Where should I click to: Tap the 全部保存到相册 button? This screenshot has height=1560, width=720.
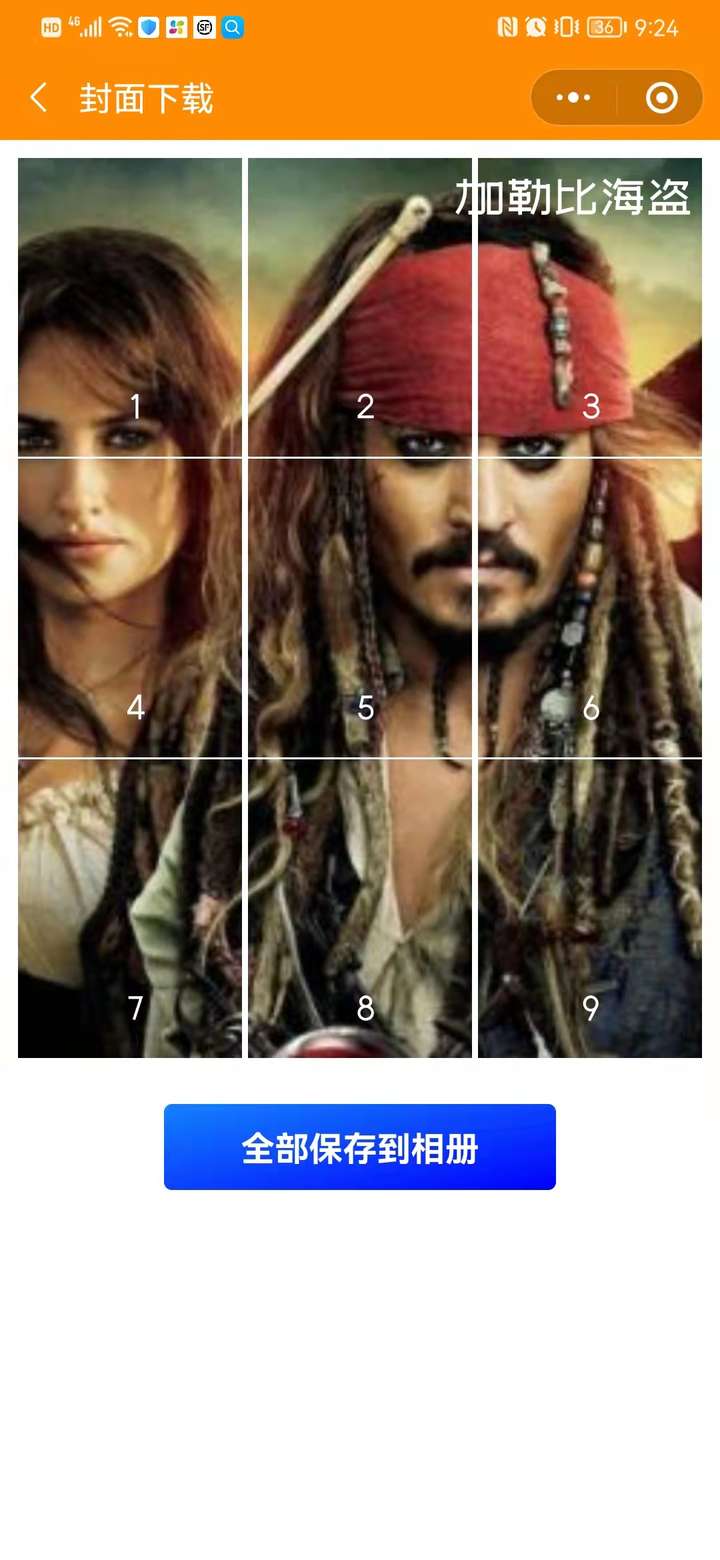359,1147
